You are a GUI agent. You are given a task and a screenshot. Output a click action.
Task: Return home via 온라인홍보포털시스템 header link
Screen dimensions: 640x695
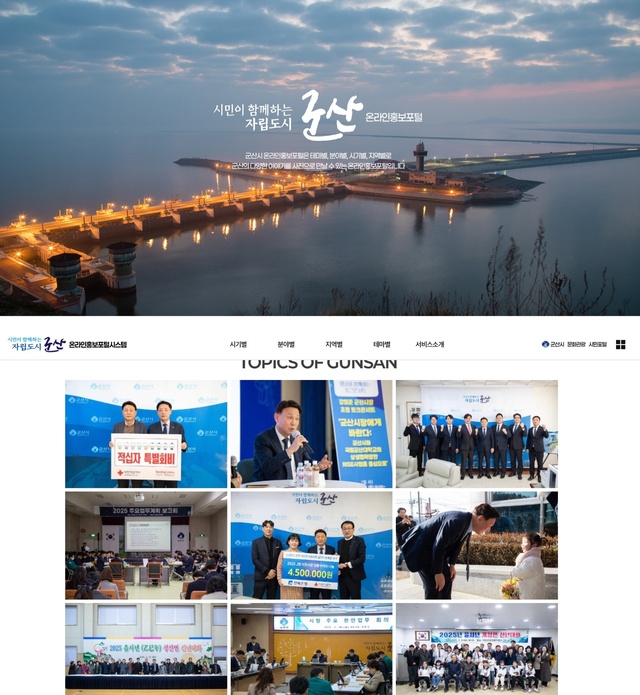97,344
